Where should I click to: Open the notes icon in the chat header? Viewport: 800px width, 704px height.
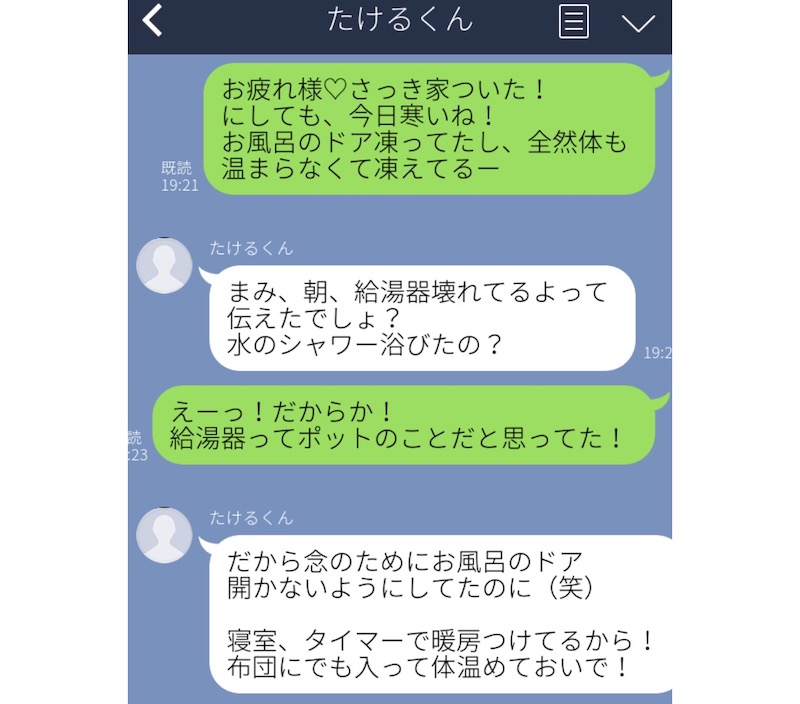[x=574, y=21]
